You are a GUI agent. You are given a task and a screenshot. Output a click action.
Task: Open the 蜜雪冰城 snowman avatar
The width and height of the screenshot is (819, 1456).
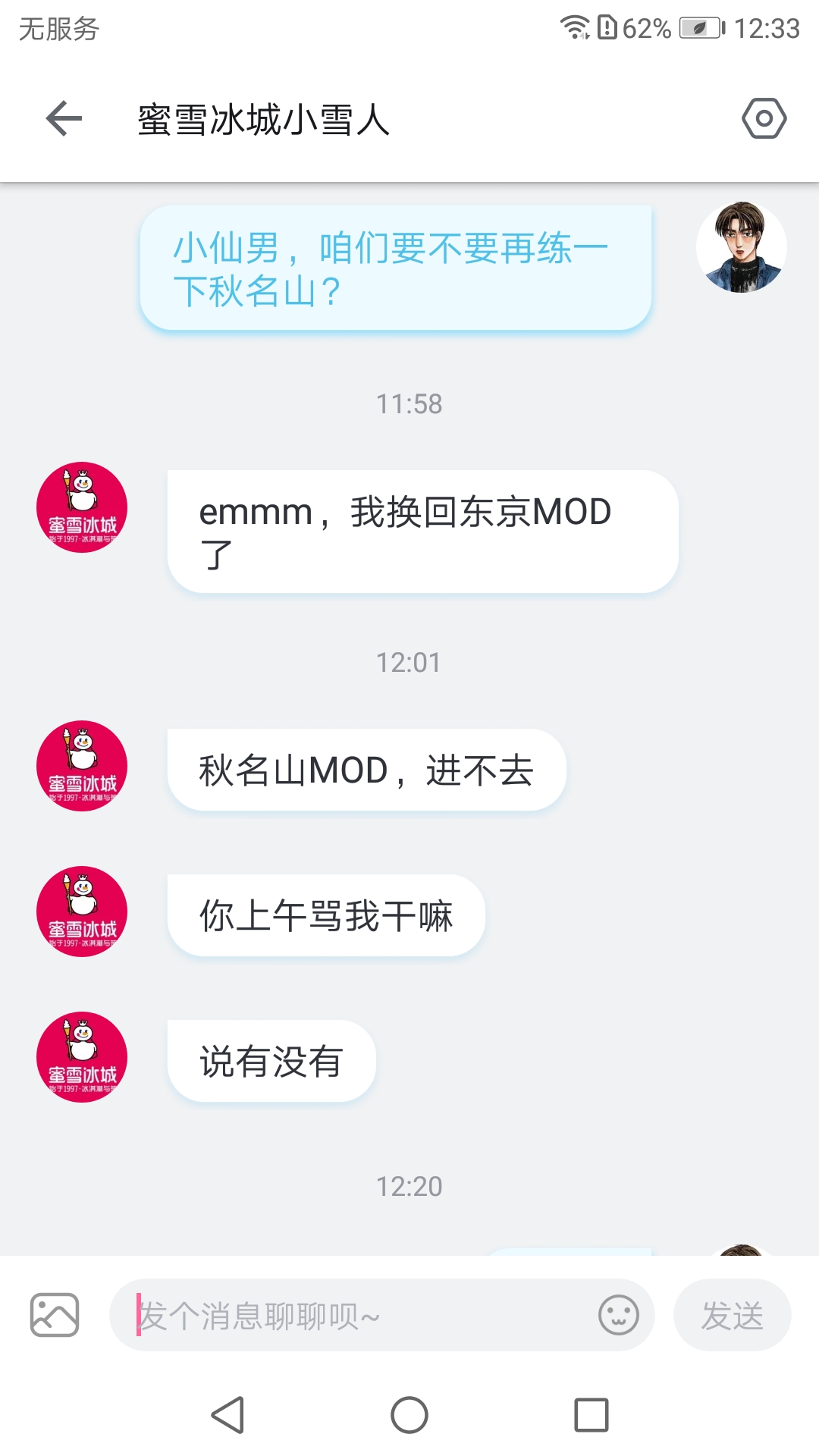[x=82, y=507]
